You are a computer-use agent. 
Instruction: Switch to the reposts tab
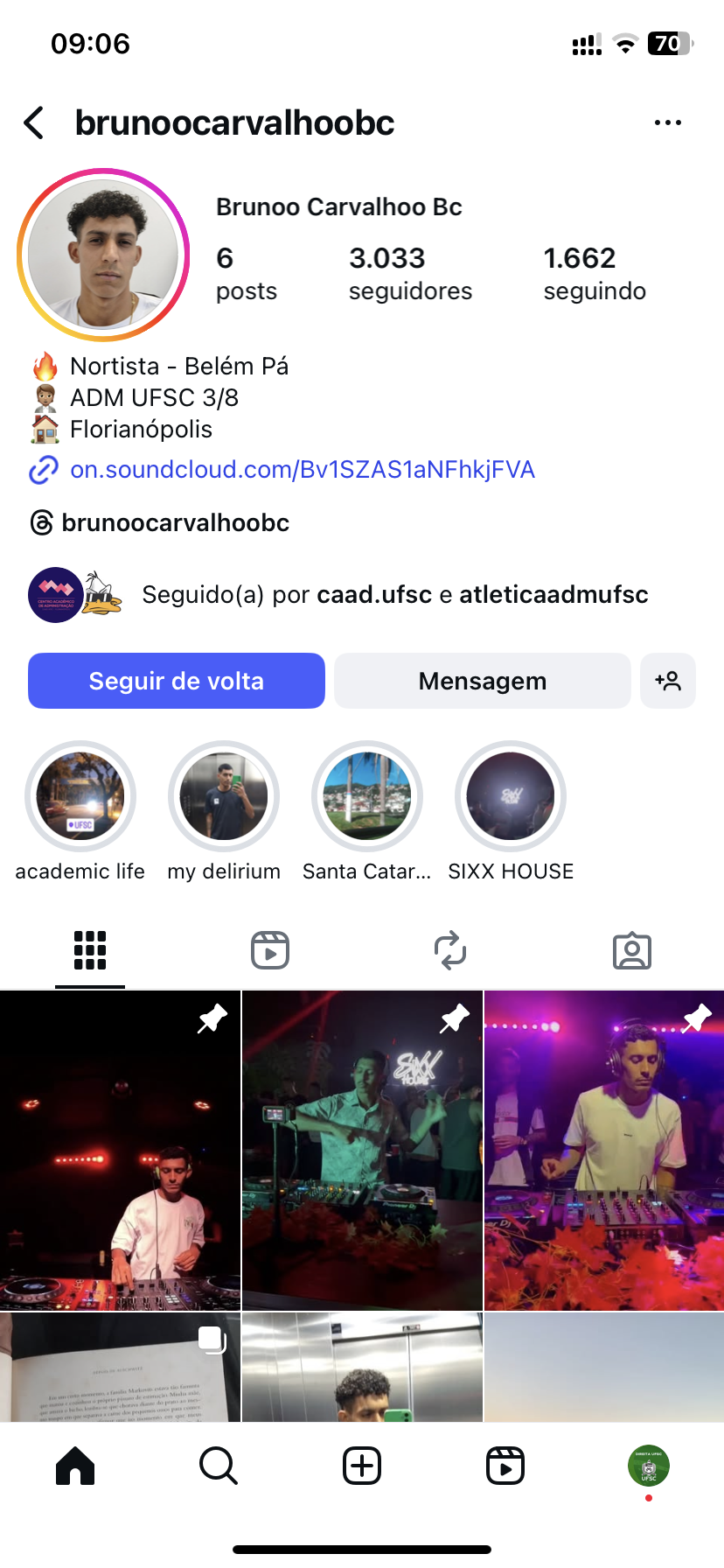(450, 950)
